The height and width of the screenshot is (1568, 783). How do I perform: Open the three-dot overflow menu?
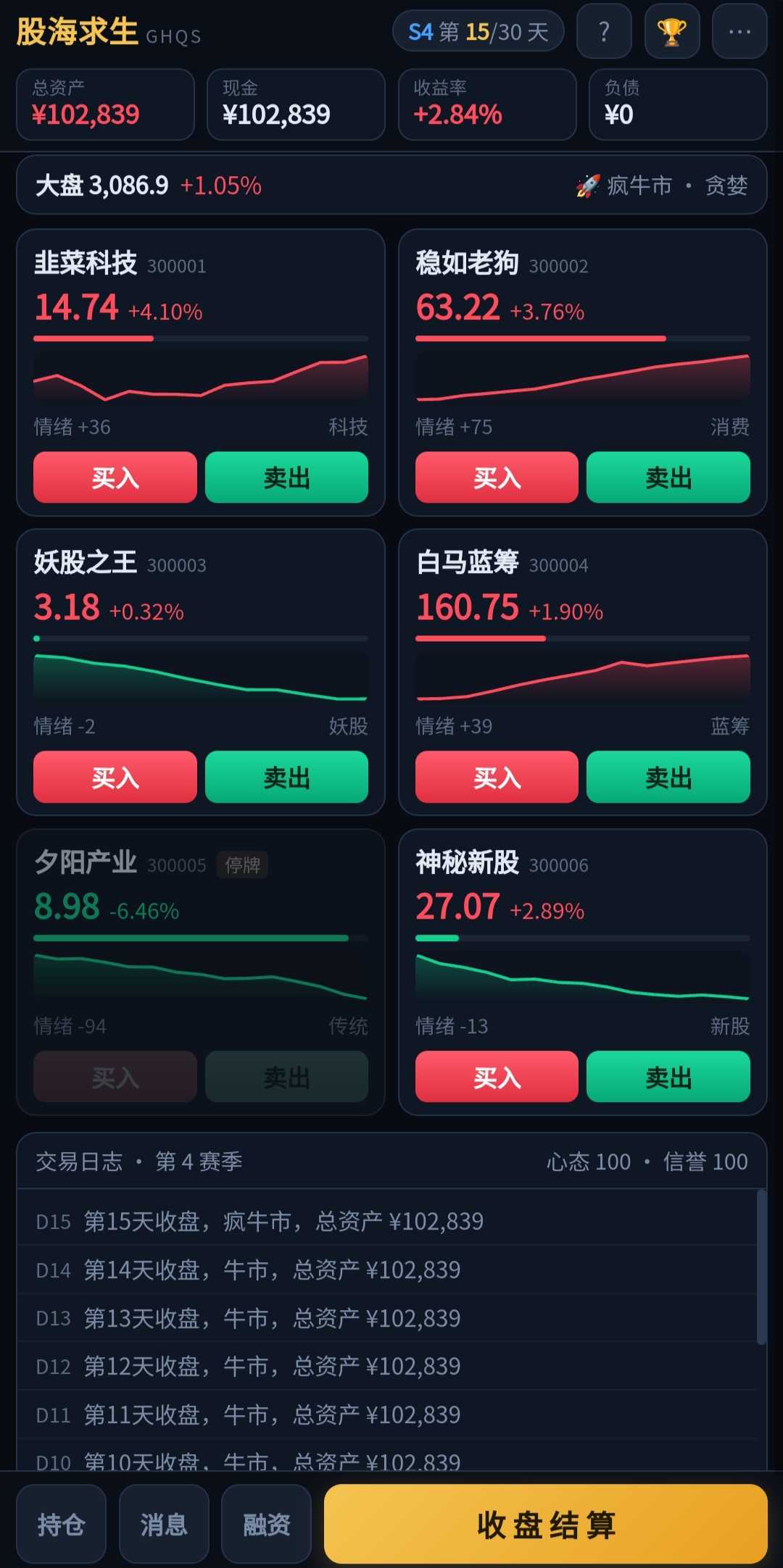click(739, 31)
